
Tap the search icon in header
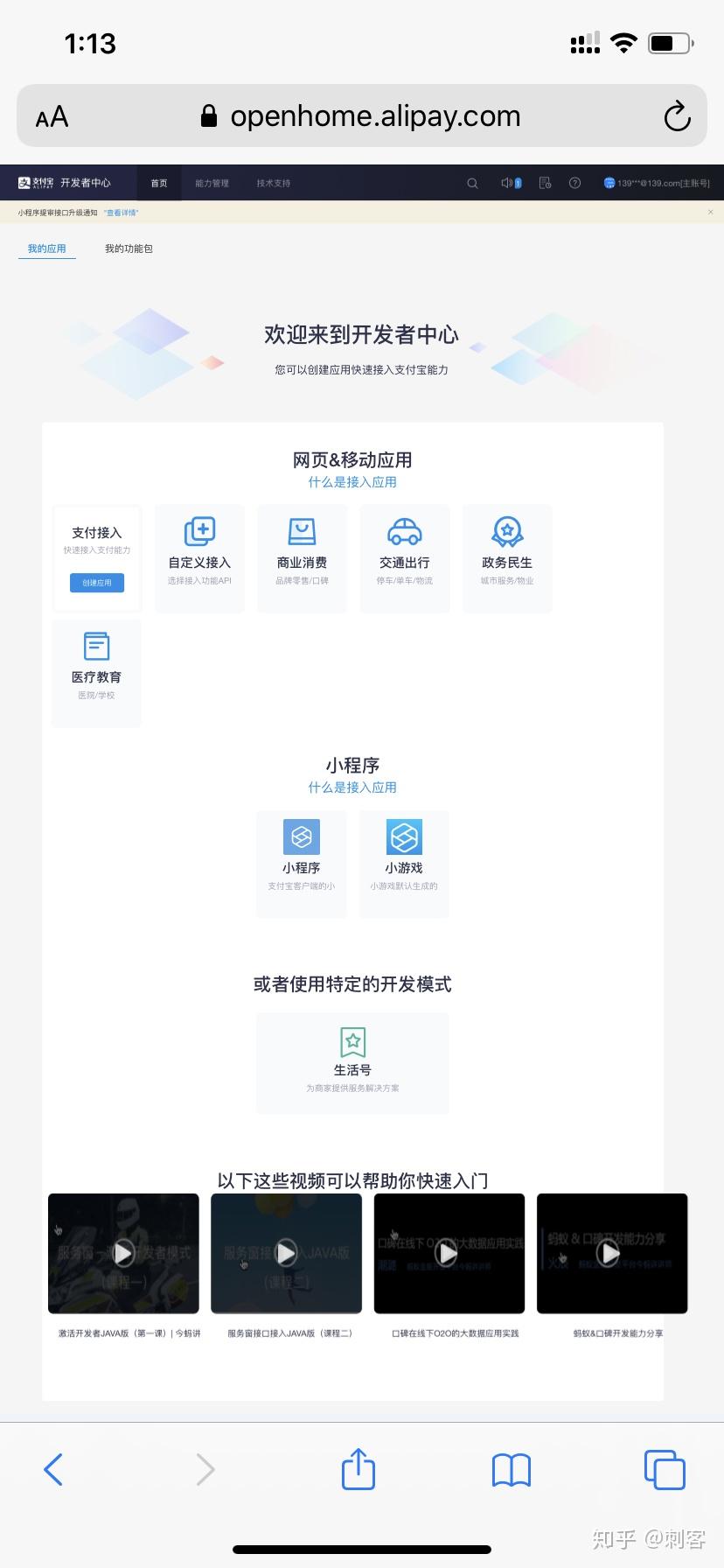(x=472, y=184)
